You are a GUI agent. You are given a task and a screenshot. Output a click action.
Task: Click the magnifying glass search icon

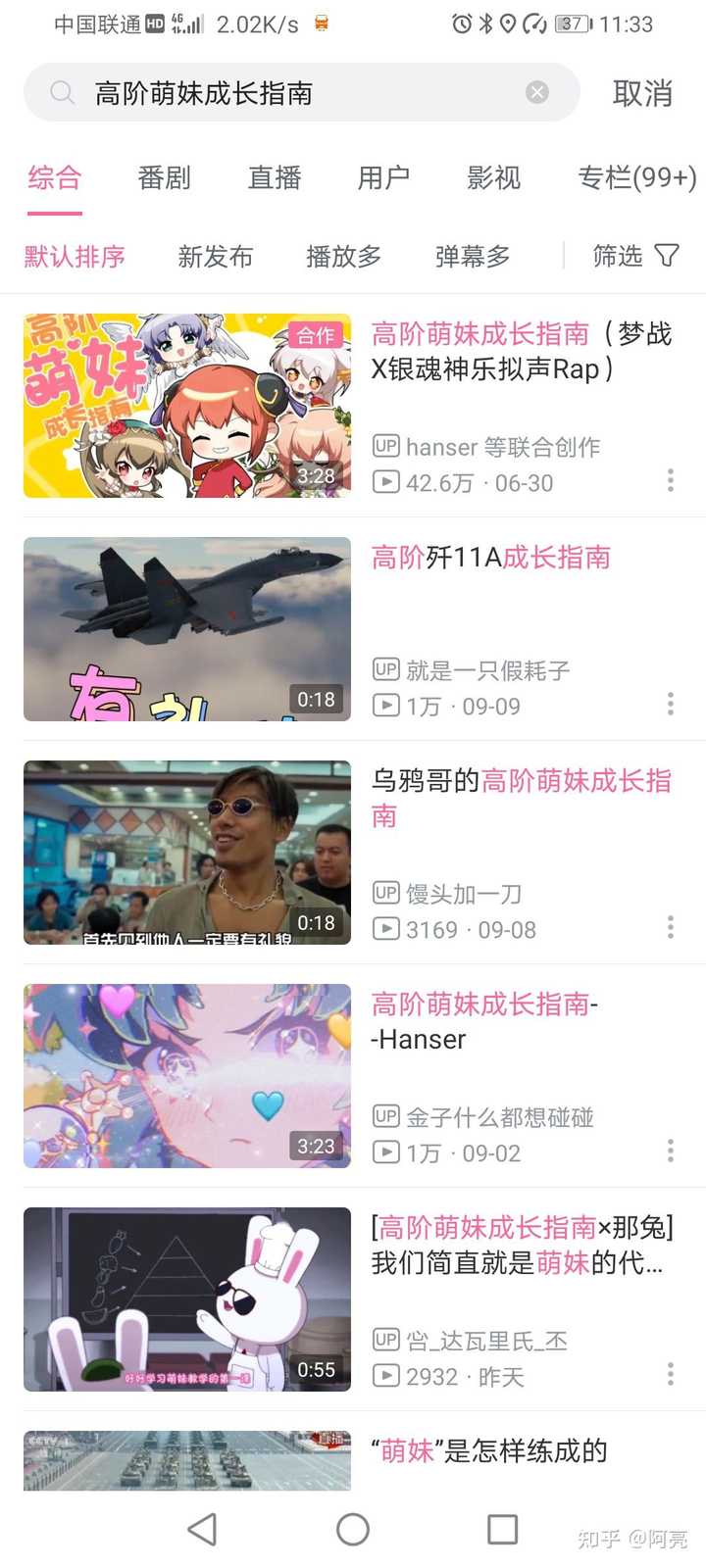(x=62, y=91)
